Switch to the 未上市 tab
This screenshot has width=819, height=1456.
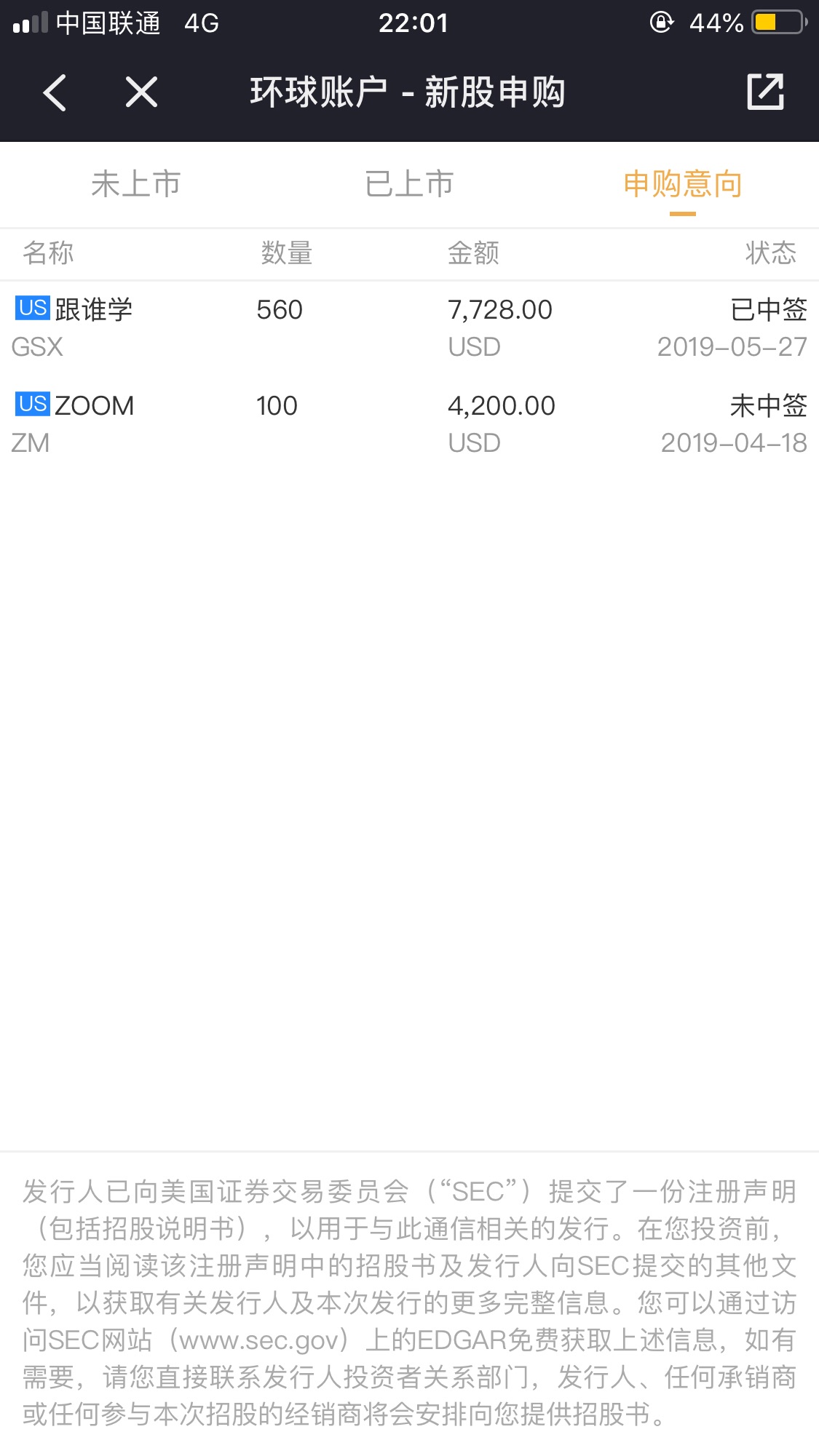tap(136, 184)
